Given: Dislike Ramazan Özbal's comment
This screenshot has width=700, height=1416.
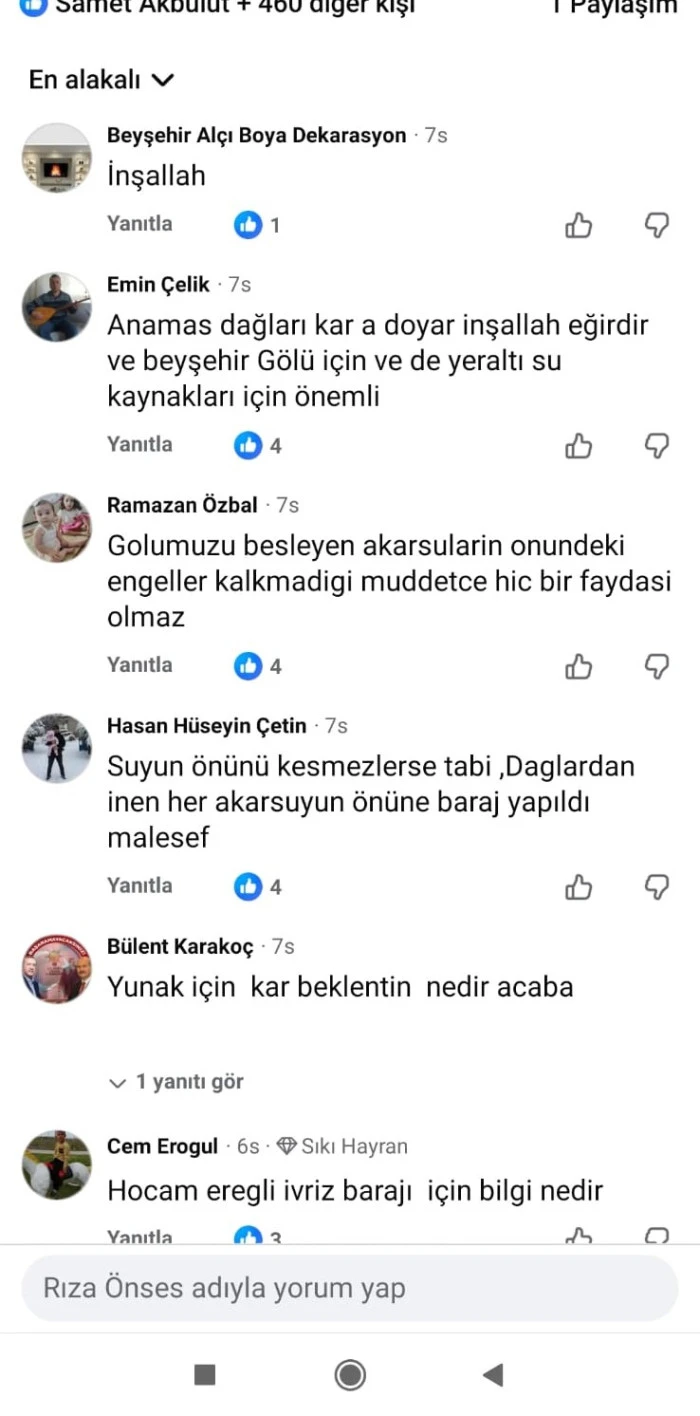Looking at the screenshot, I should [656, 667].
